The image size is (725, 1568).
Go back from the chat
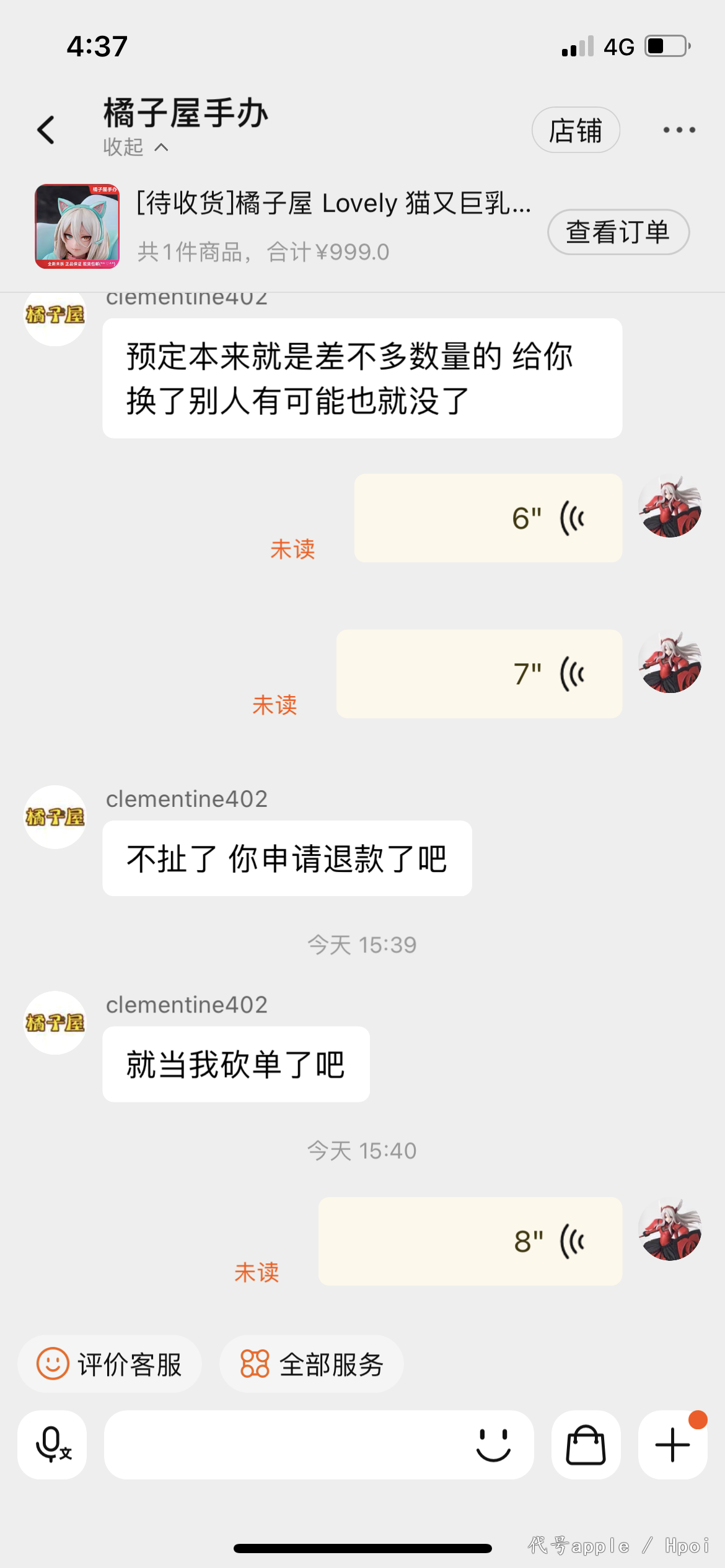46,130
